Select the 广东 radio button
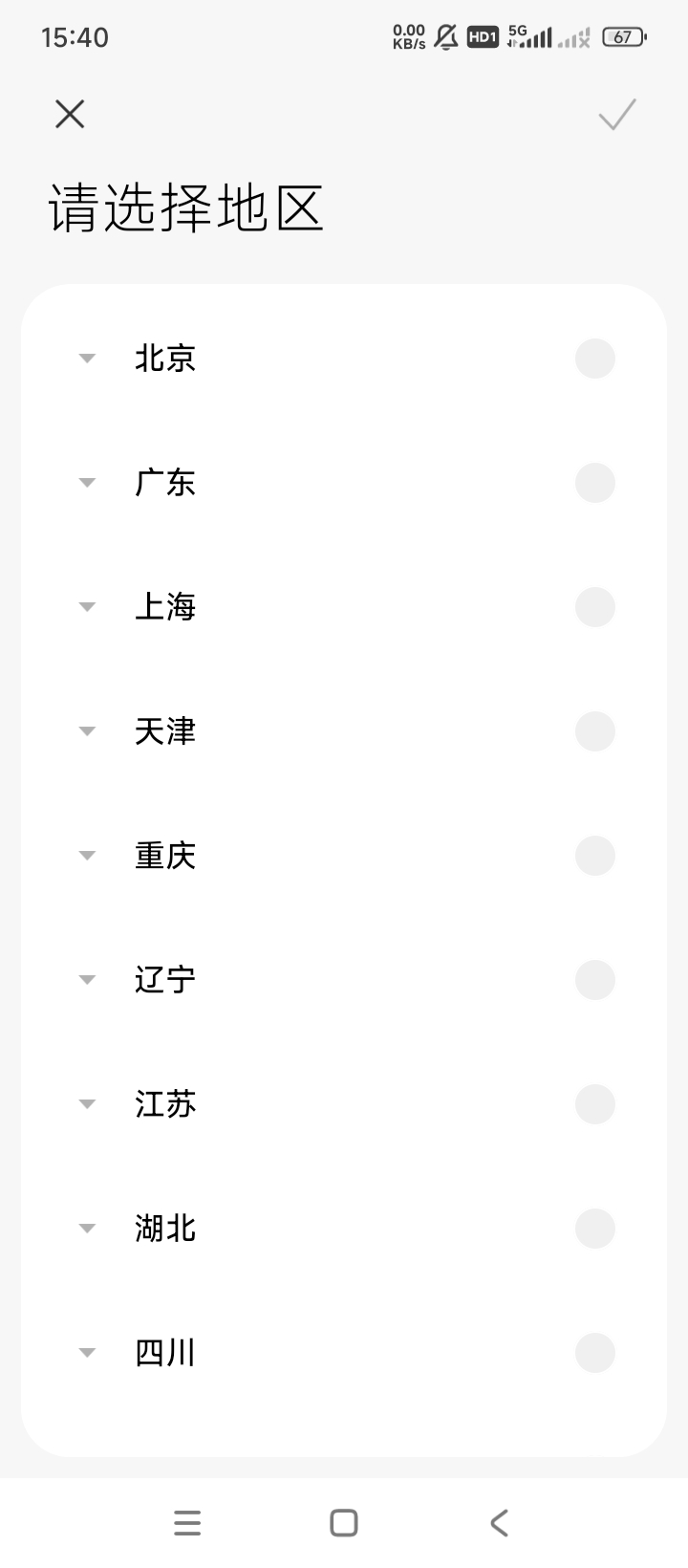This screenshot has width=688, height=1568. tap(595, 483)
